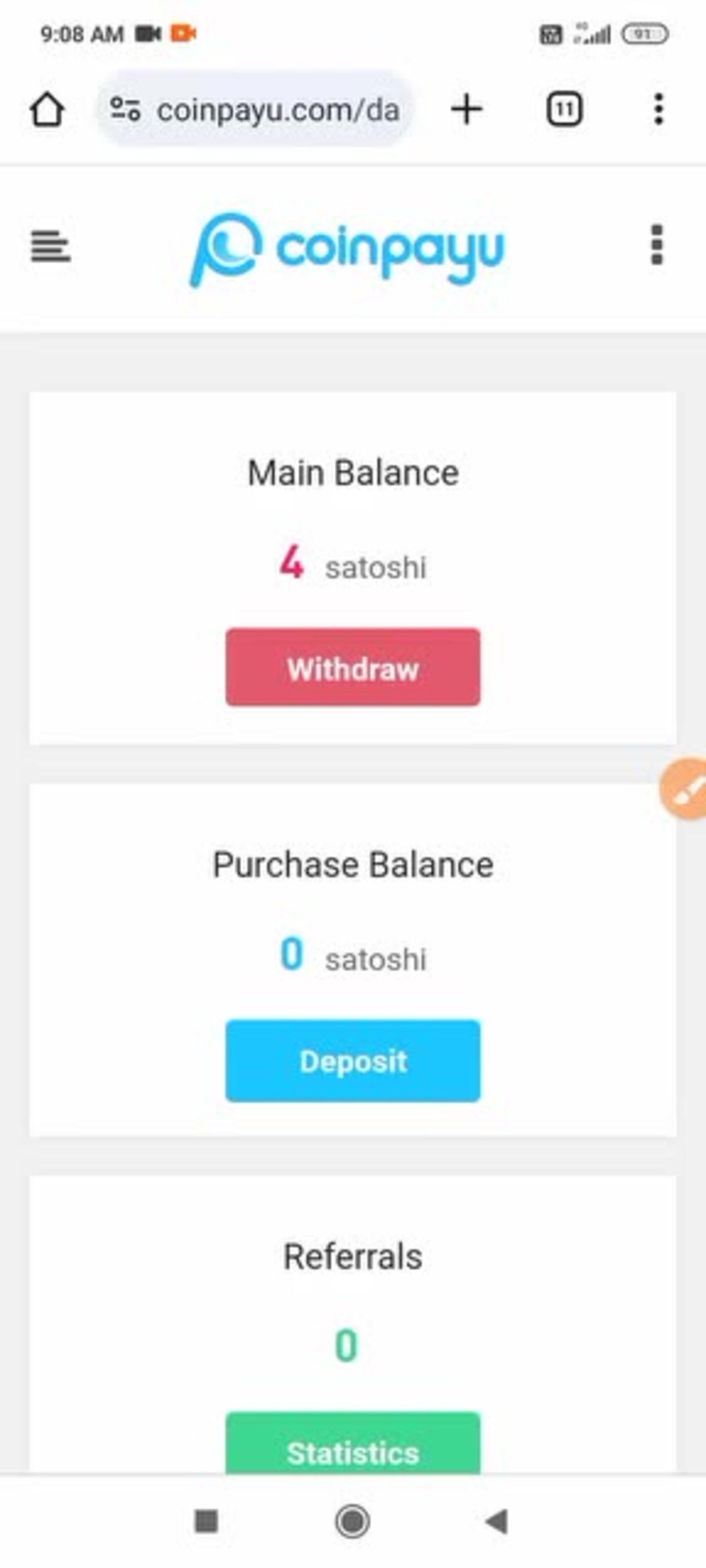Select the Purchase Balance heading
Screen dimensions: 706x1568
(352, 865)
